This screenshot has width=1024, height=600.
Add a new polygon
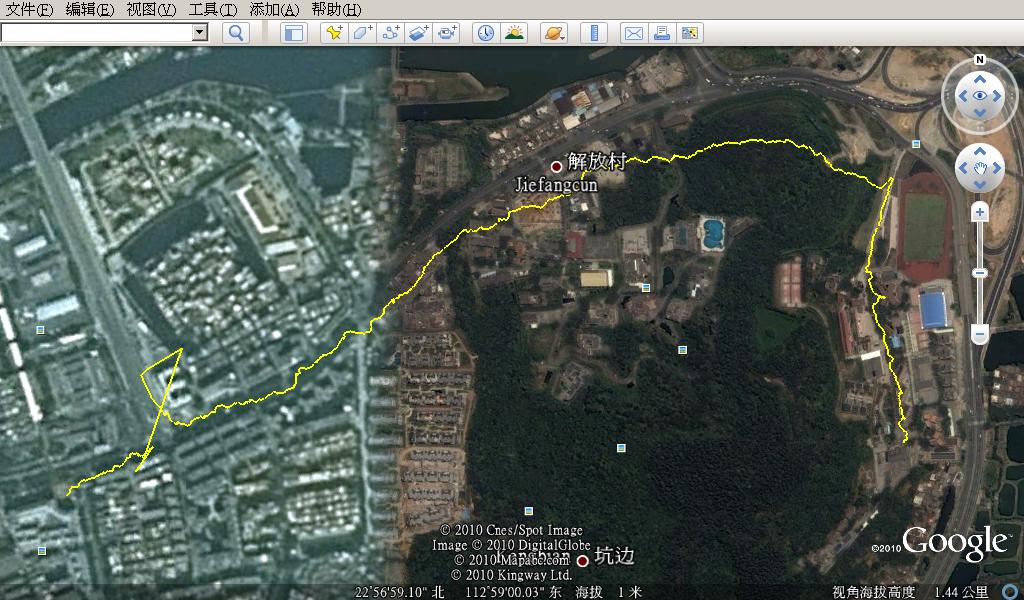pyautogui.click(x=362, y=33)
